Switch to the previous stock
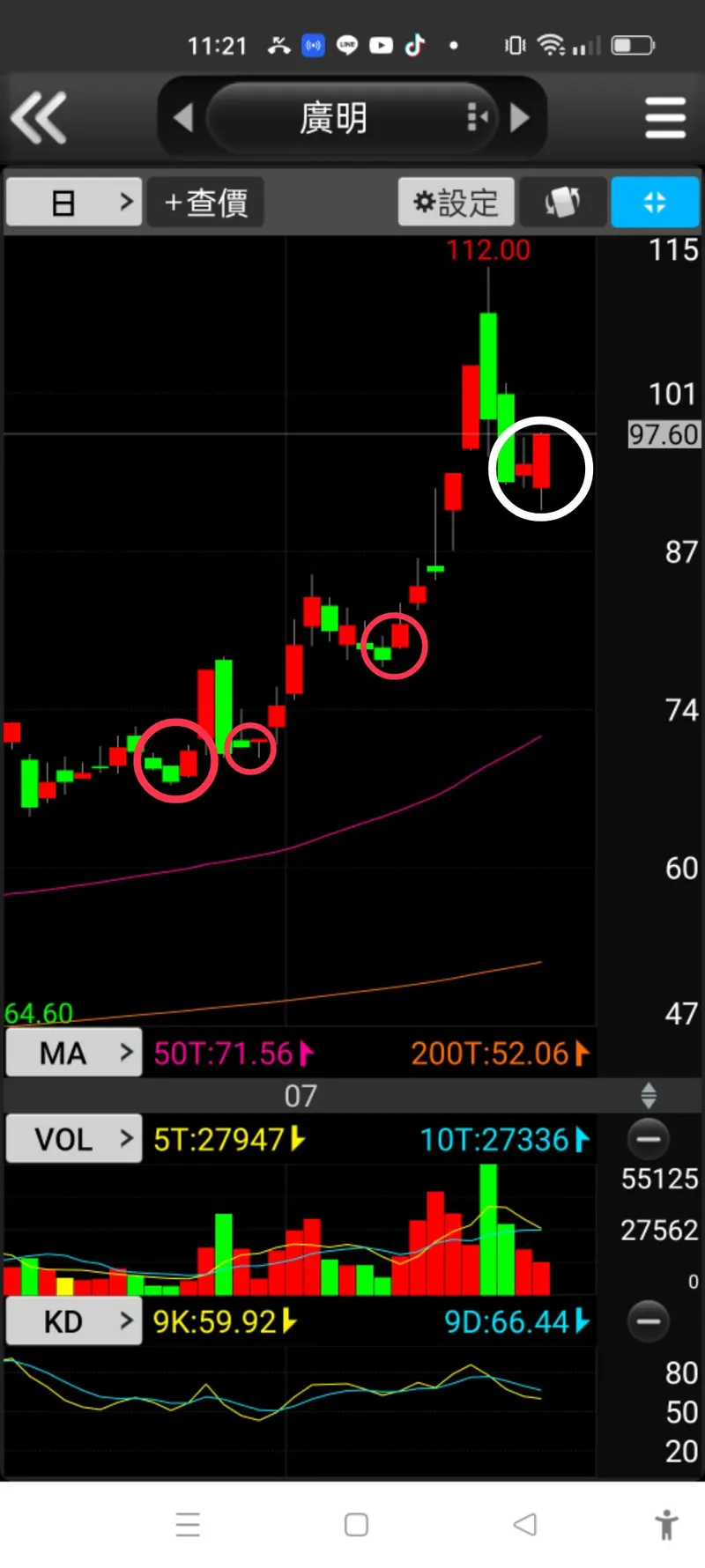This screenshot has width=705, height=1568. pyautogui.click(x=183, y=117)
